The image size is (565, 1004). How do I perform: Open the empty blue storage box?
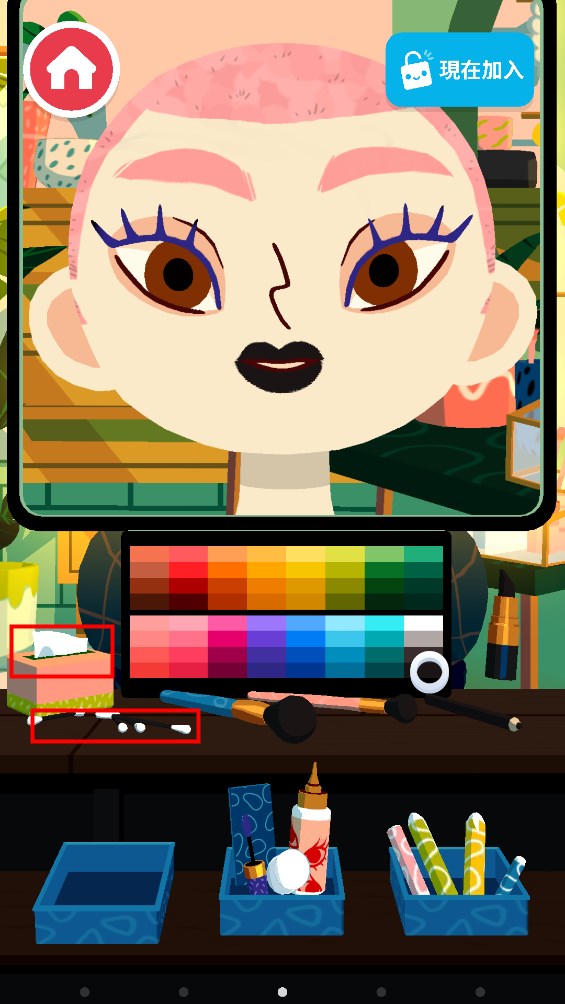point(104,893)
